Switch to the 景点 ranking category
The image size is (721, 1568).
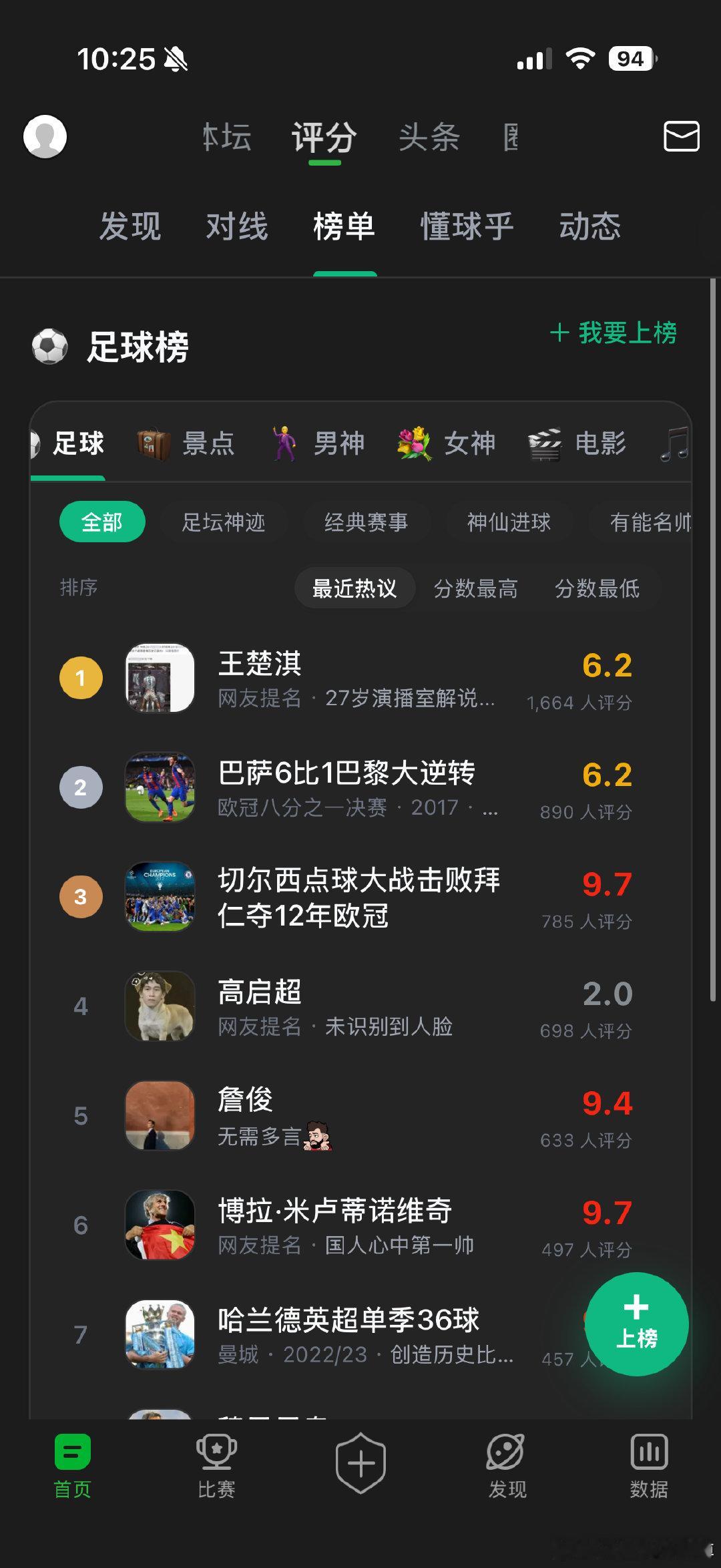pyautogui.click(x=186, y=443)
